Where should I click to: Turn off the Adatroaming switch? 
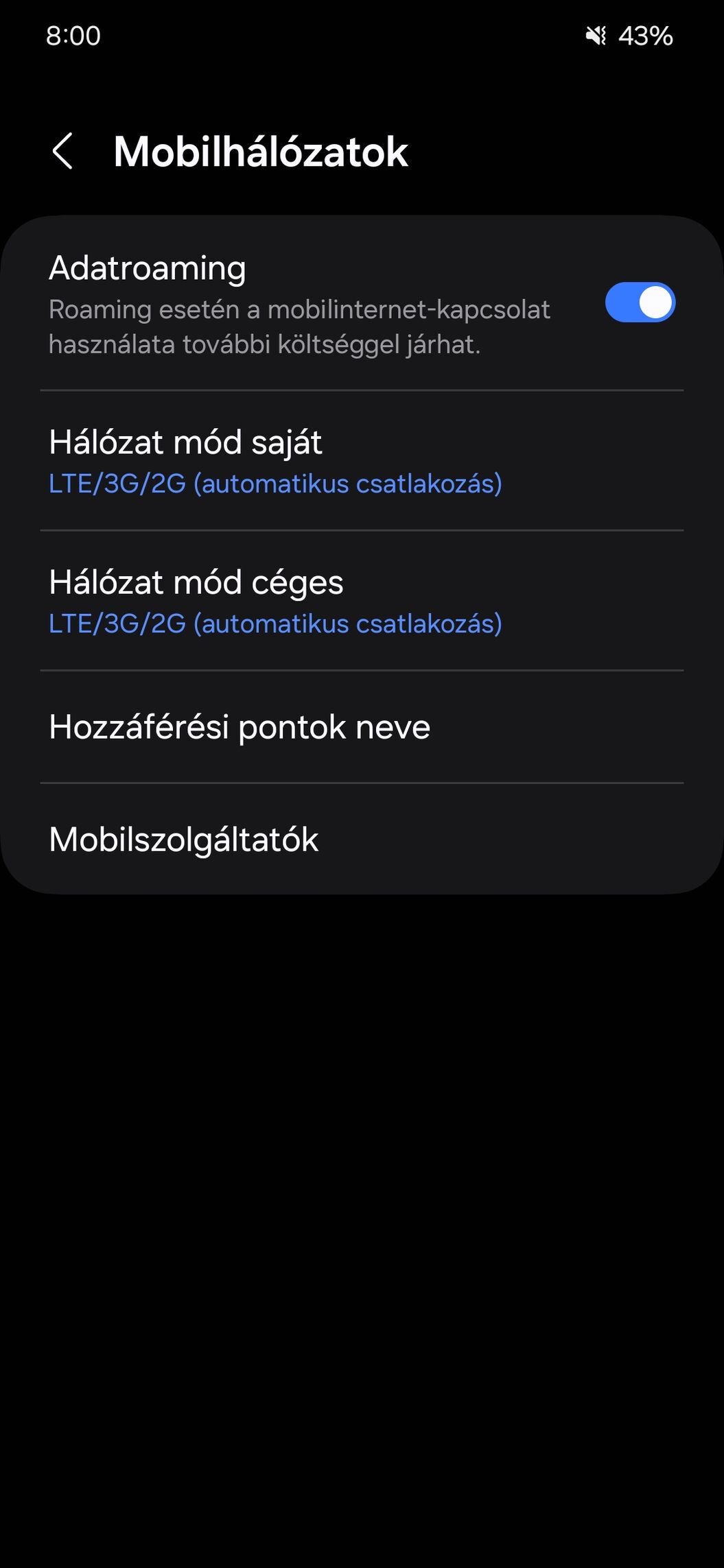point(640,302)
